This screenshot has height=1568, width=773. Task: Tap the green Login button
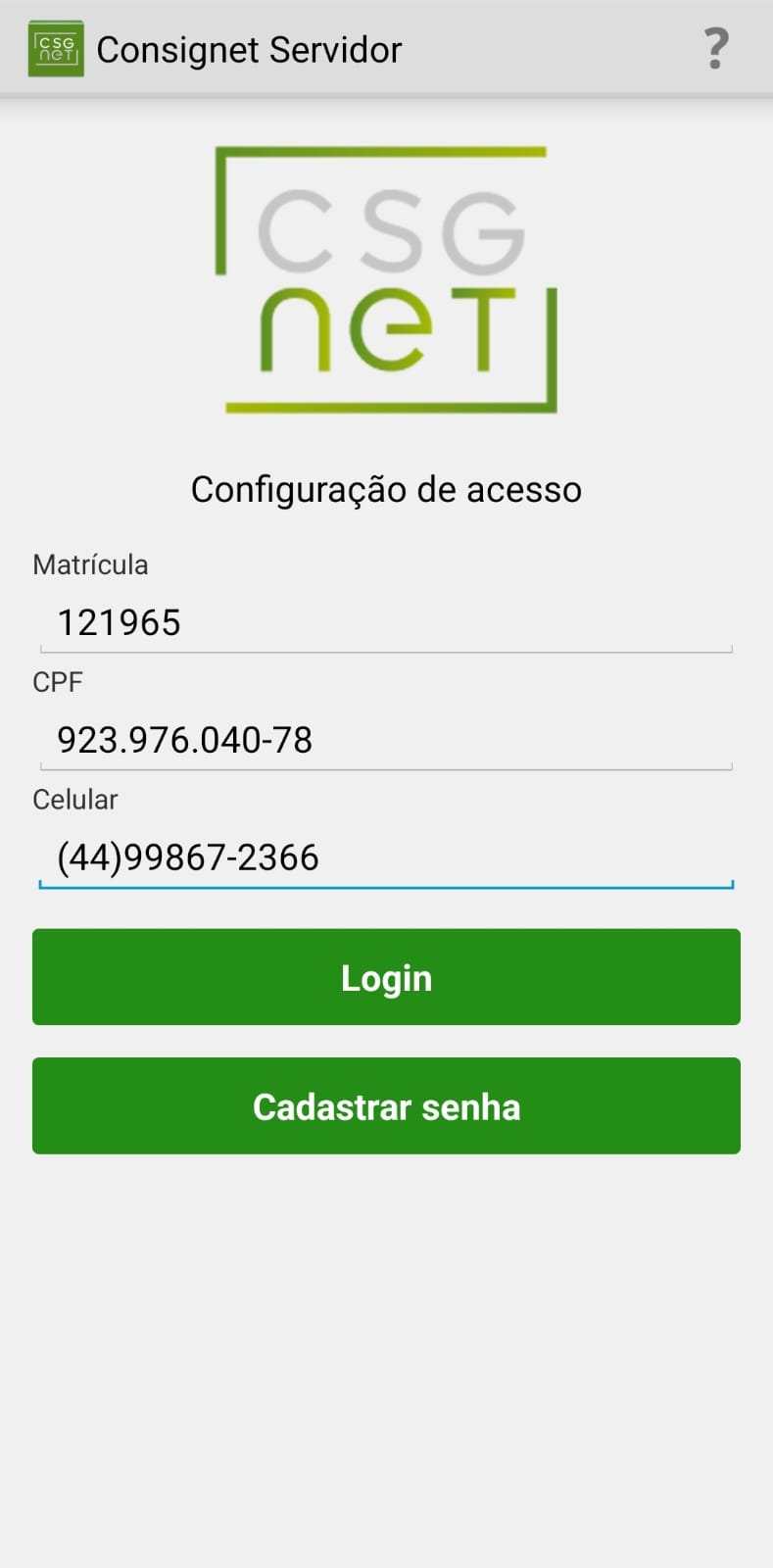pyautogui.click(x=386, y=977)
